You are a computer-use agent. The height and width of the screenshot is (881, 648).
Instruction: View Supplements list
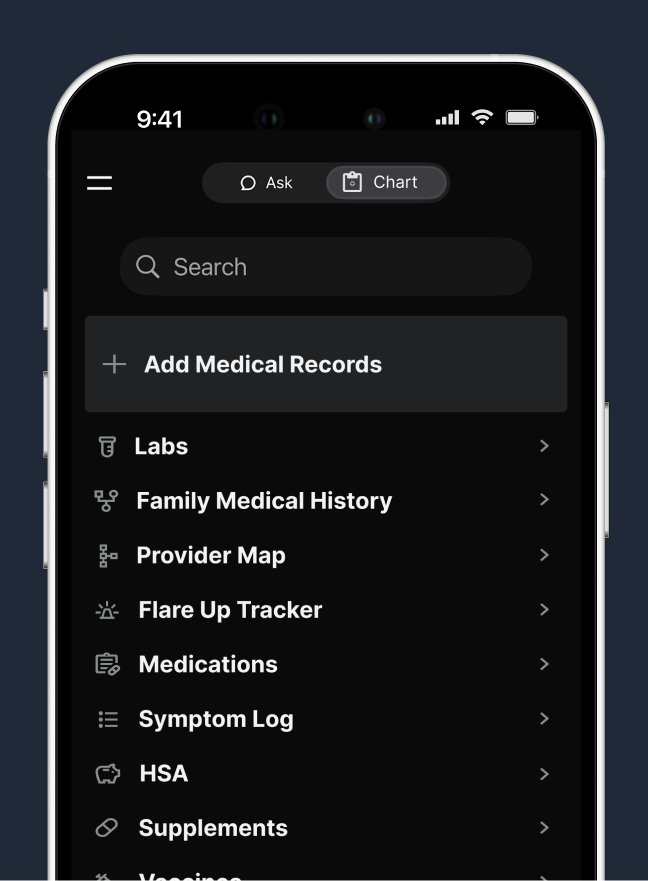point(320,828)
